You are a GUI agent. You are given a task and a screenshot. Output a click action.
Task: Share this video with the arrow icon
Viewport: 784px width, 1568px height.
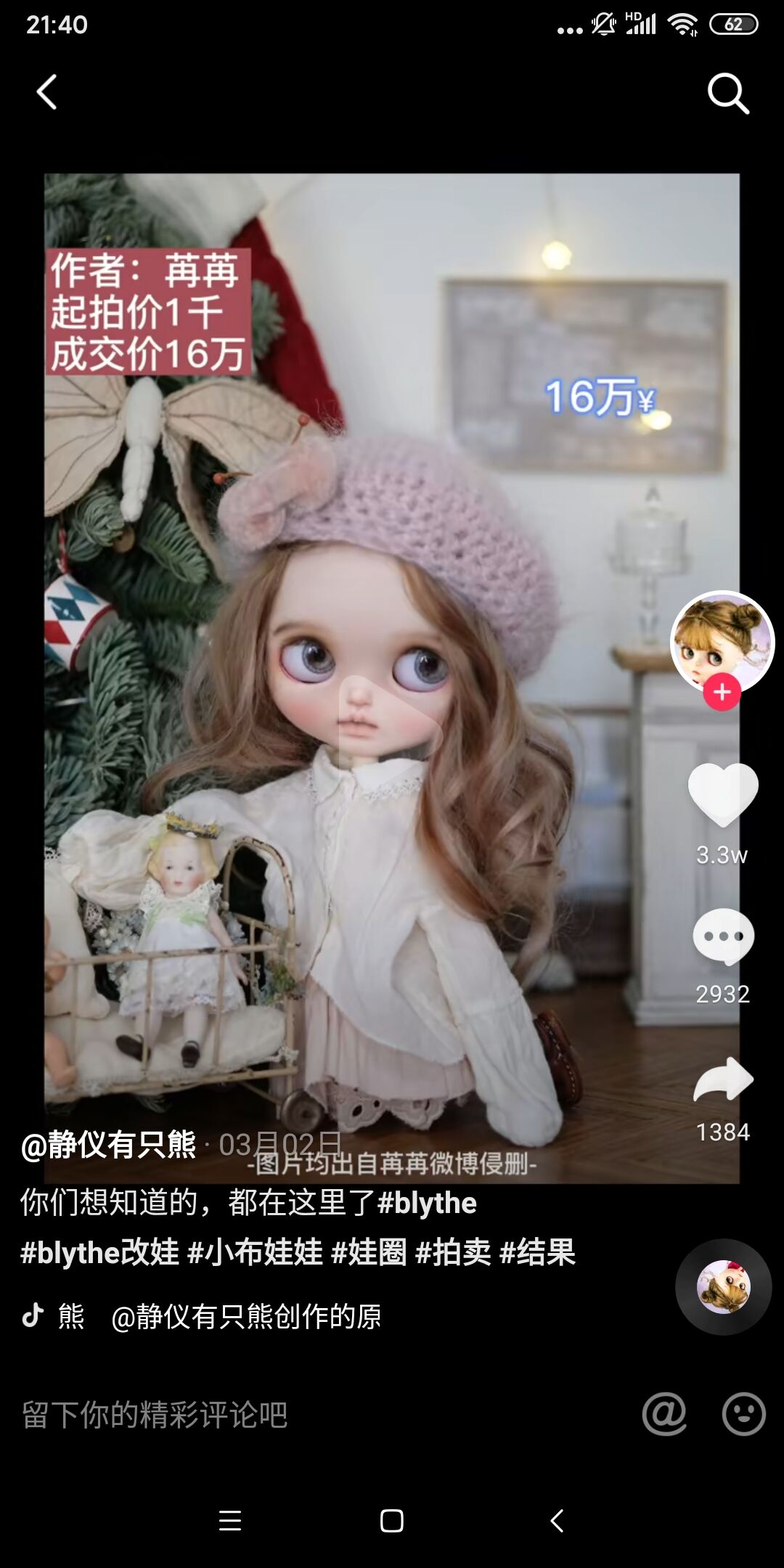[x=723, y=1079]
